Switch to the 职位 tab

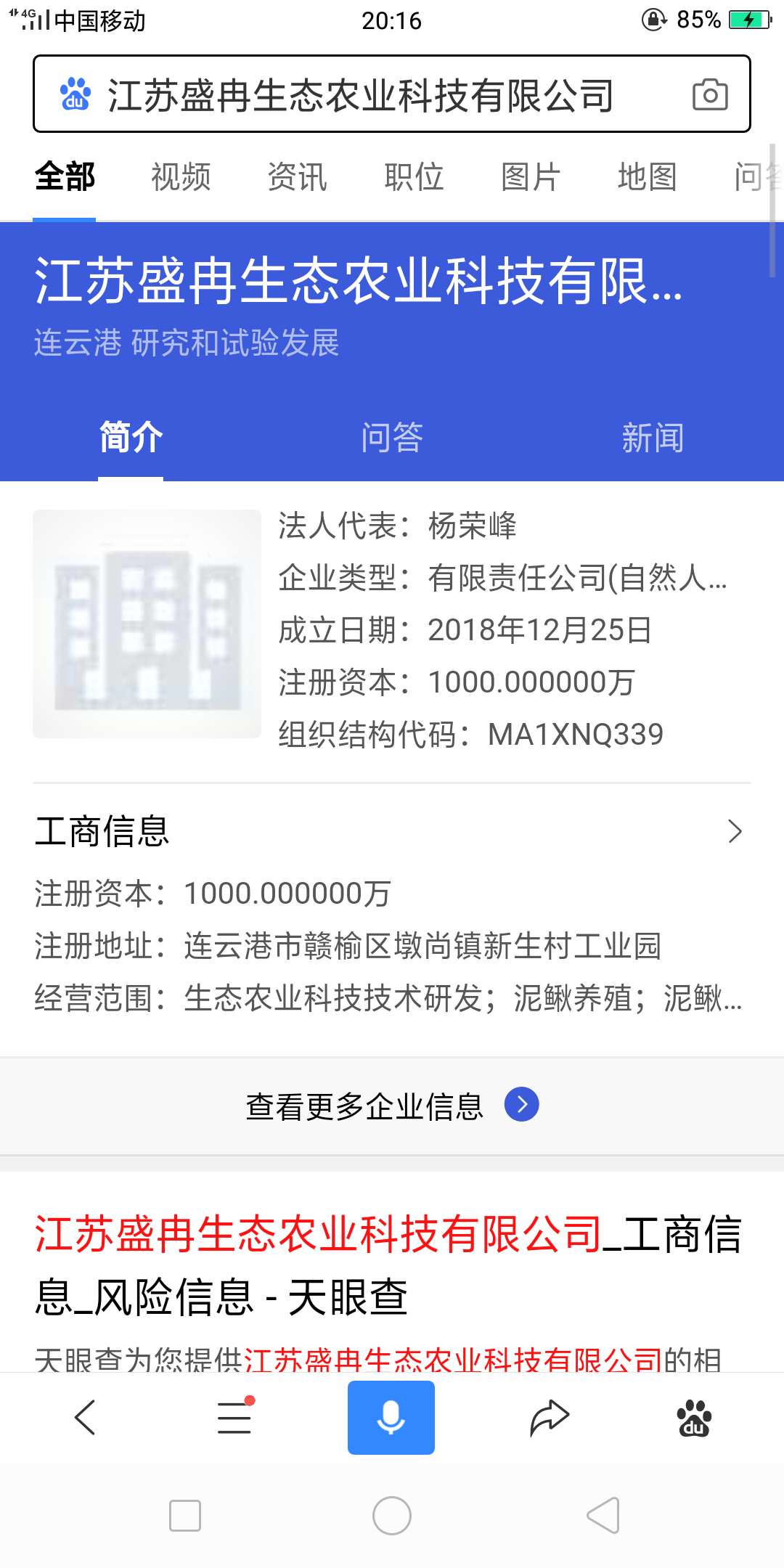point(414,177)
